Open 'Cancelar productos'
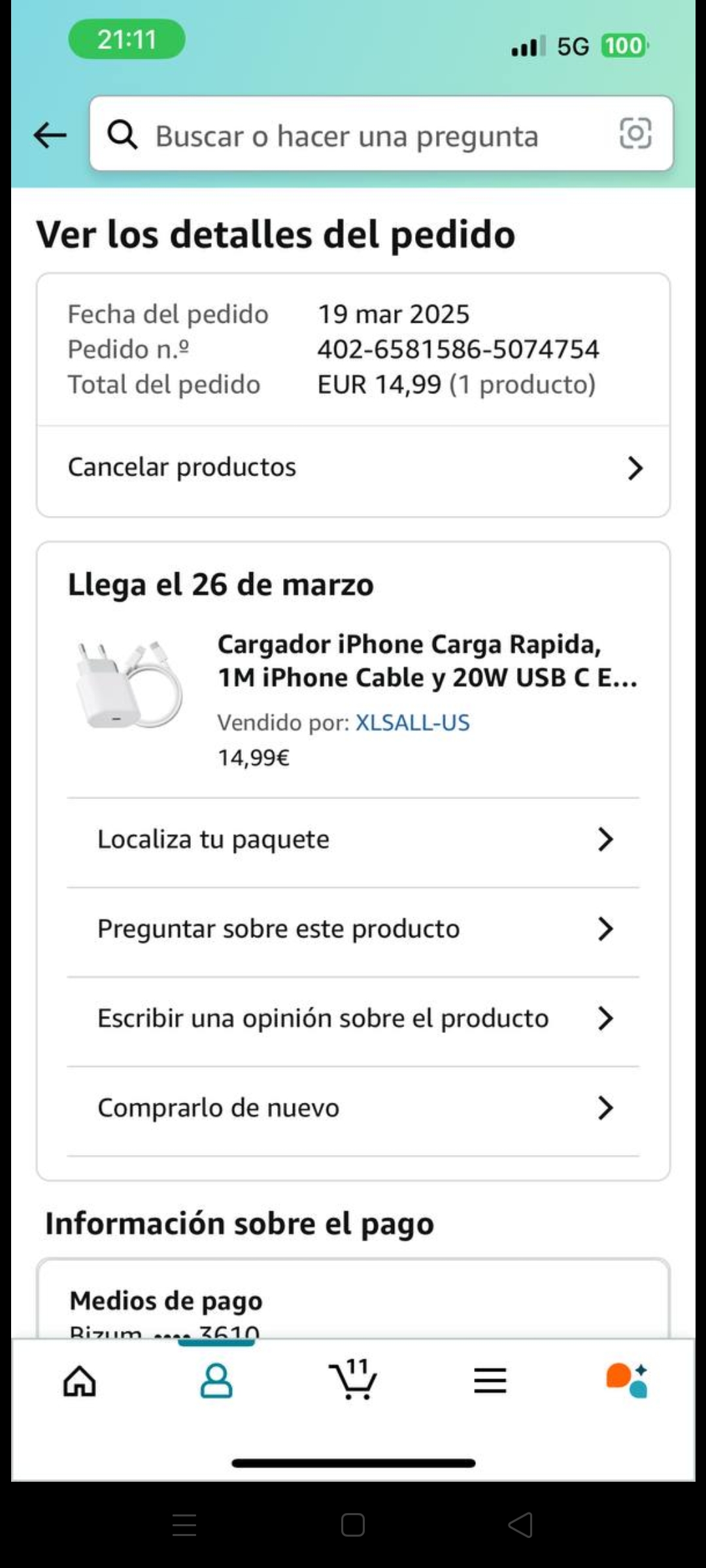Image resolution: width=706 pixels, height=1568 pixels. pyautogui.click(x=353, y=468)
